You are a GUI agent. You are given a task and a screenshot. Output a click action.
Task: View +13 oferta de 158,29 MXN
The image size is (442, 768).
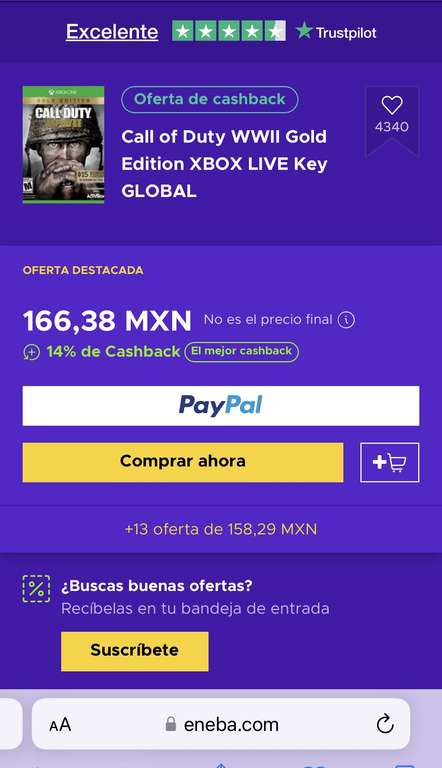pos(221,529)
